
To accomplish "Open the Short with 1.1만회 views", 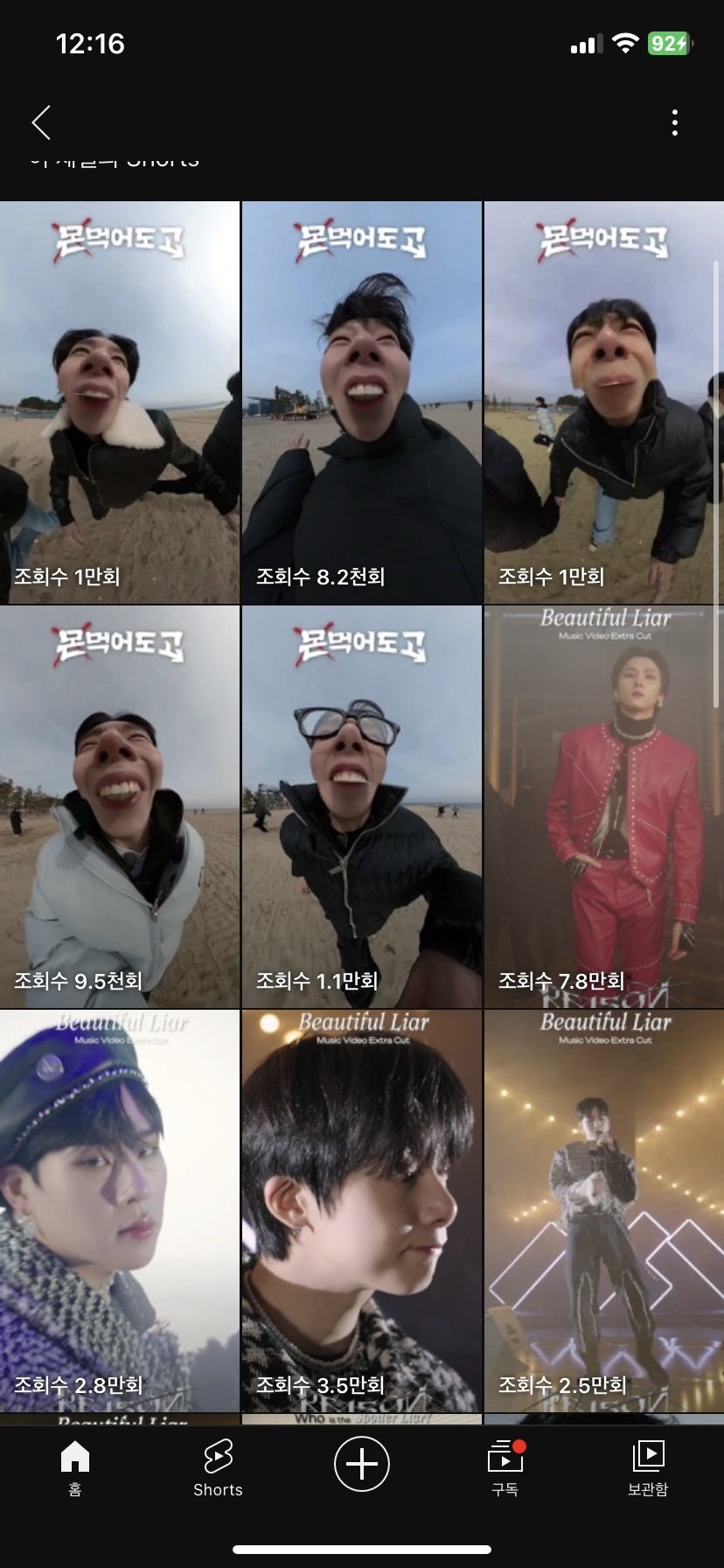I will click(361, 806).
